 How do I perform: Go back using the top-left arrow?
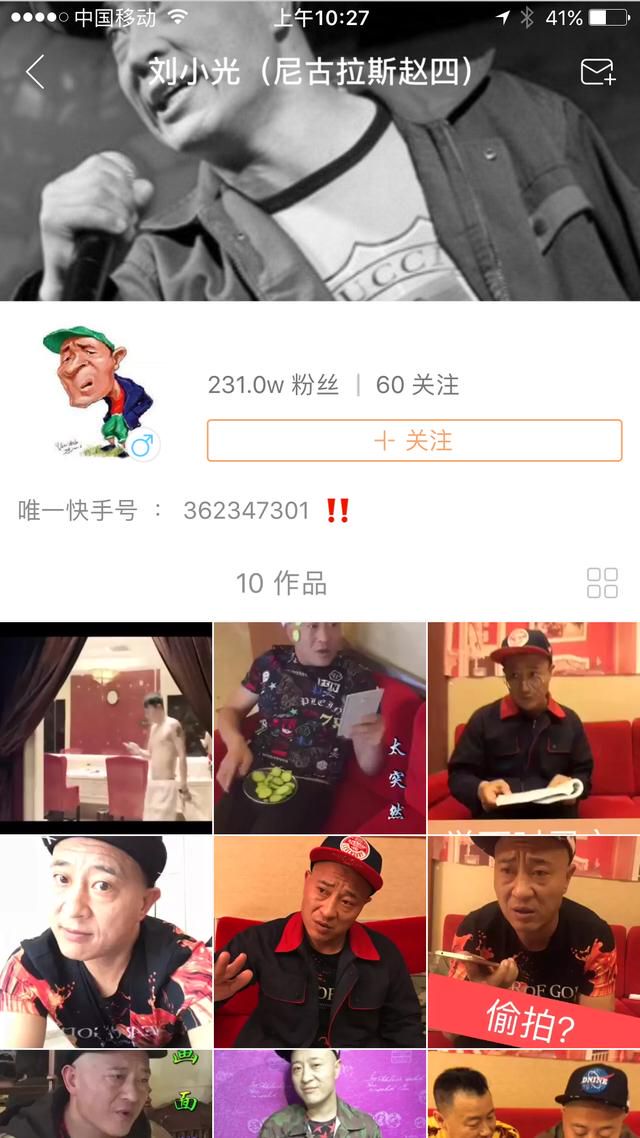[x=36, y=72]
